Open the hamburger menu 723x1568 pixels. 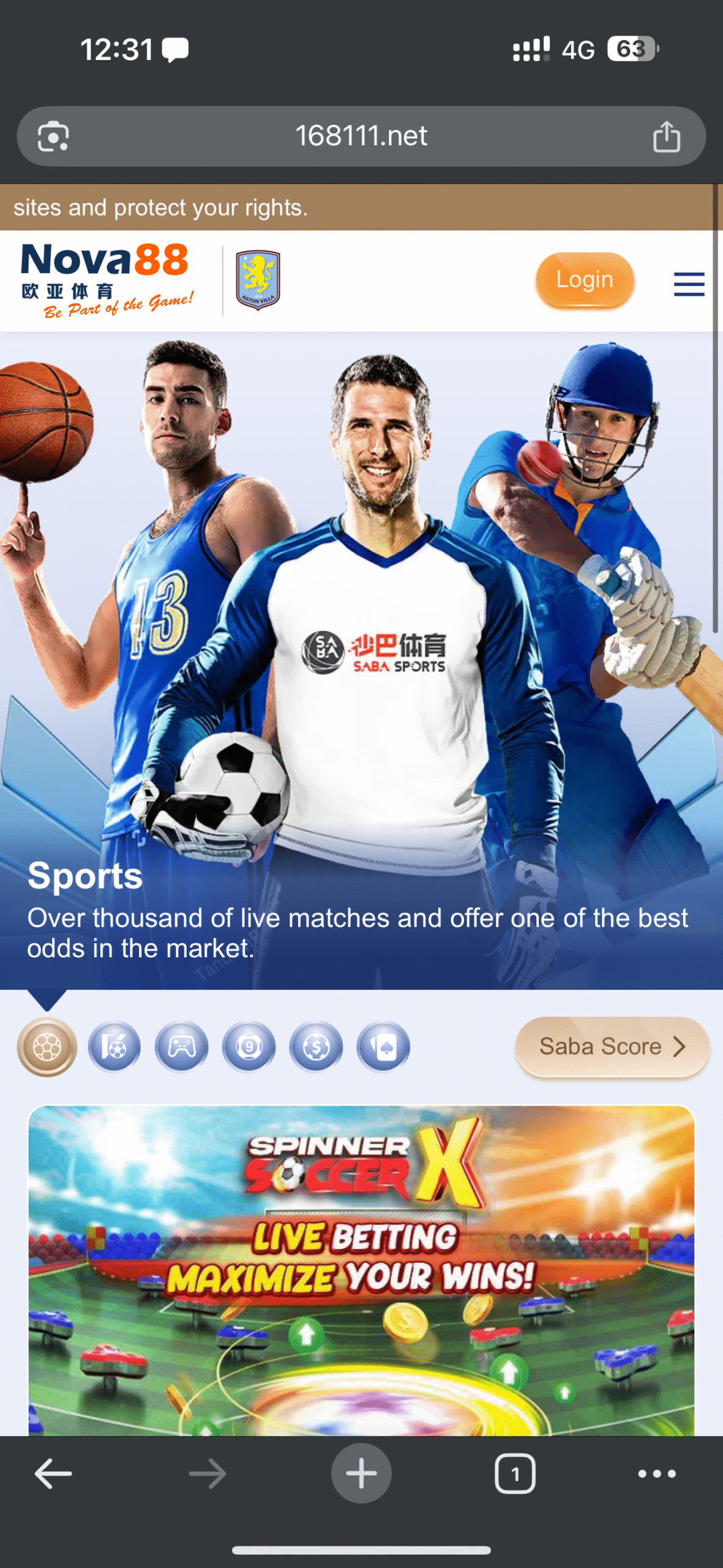pyautogui.click(x=689, y=284)
